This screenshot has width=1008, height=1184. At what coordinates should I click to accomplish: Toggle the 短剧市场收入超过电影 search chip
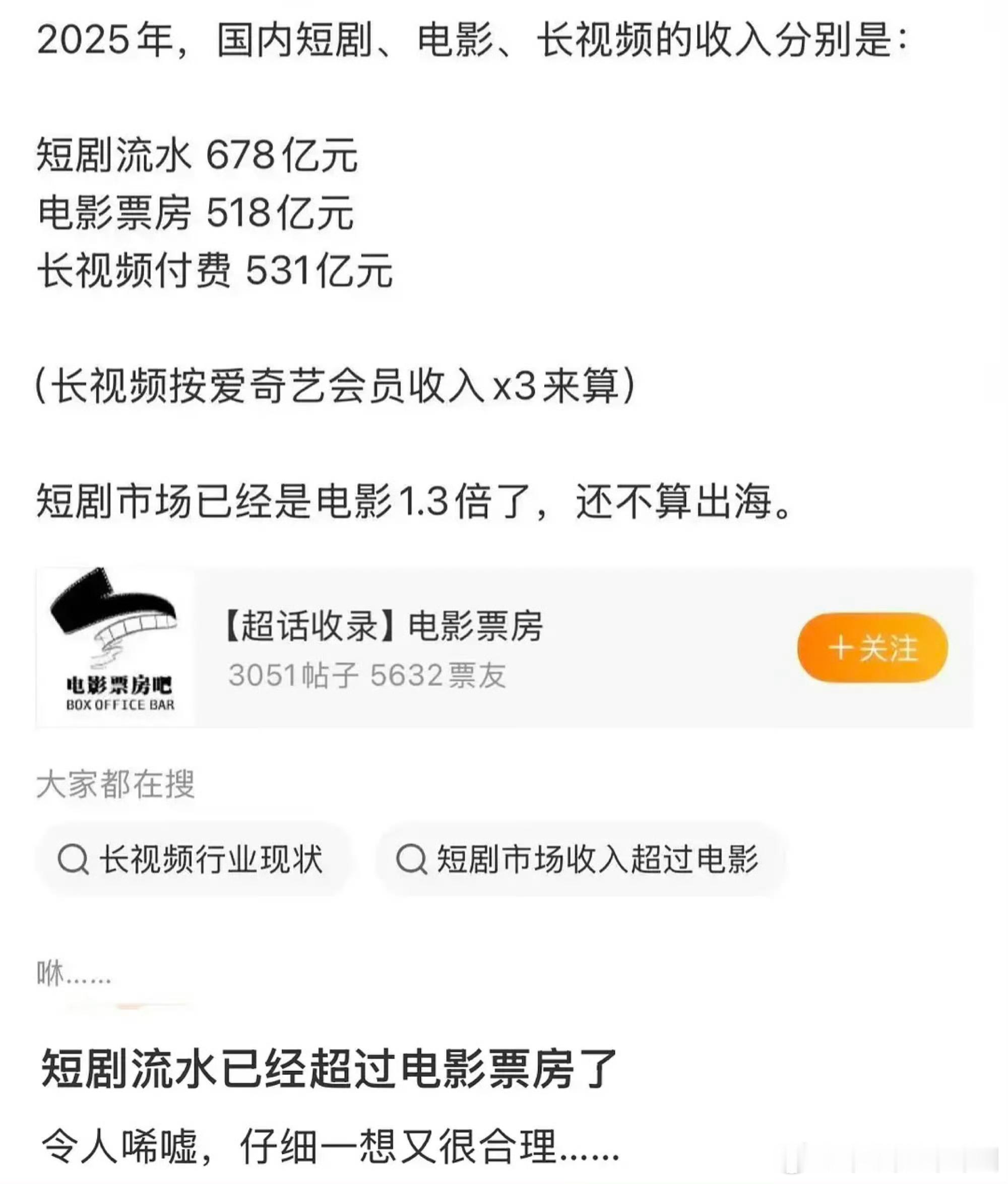[x=577, y=858]
